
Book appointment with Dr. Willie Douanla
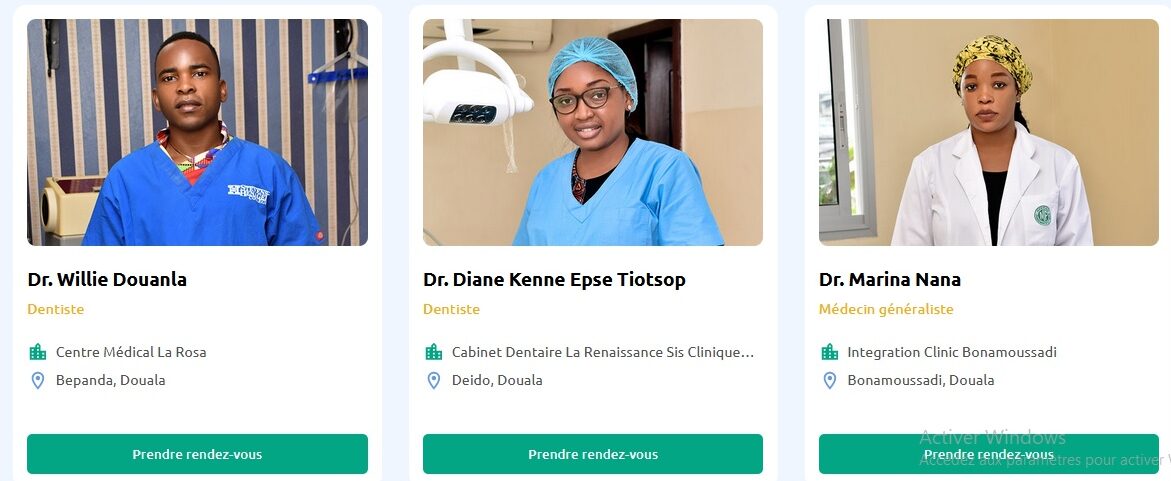coord(197,454)
